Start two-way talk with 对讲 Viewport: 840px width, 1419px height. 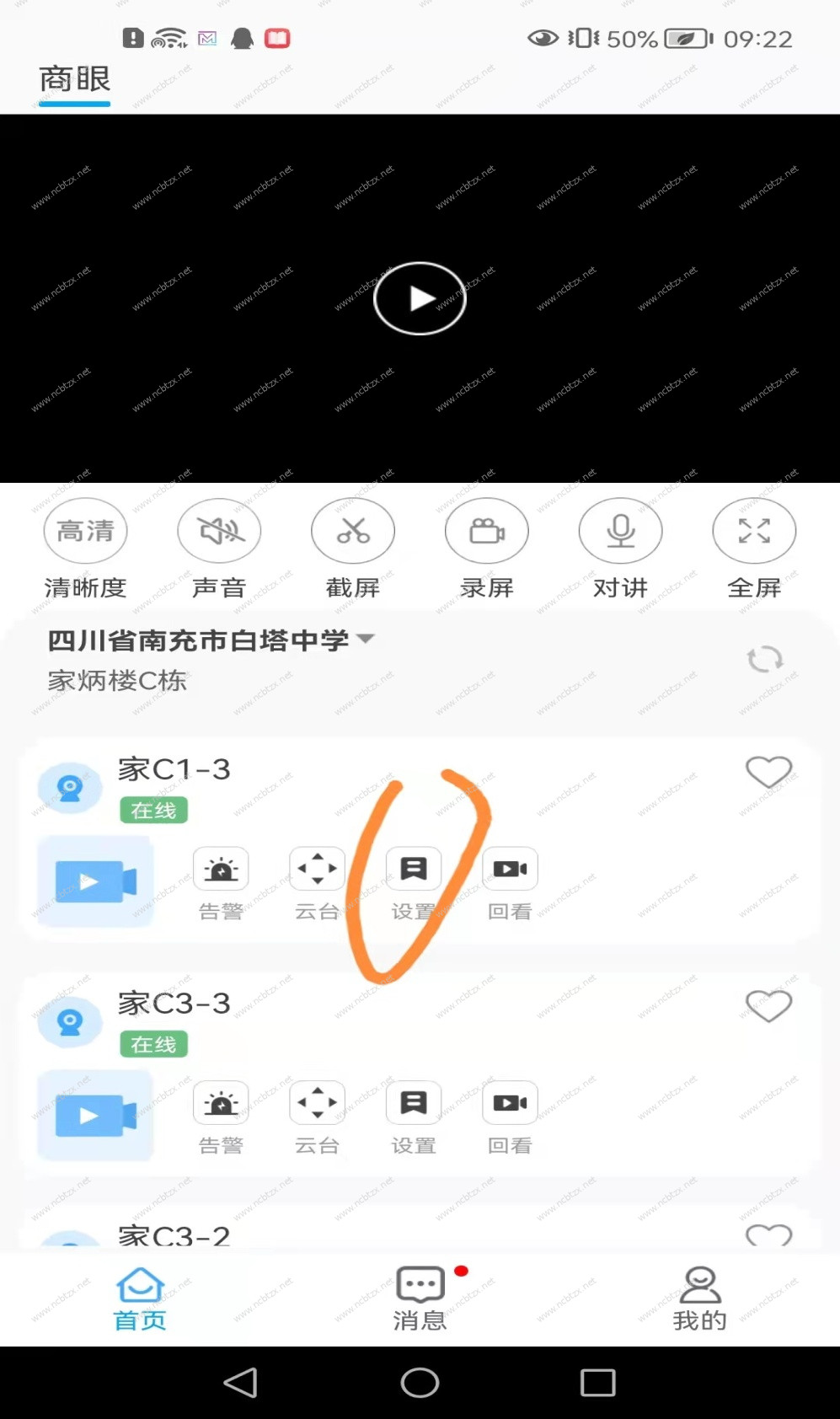click(x=621, y=531)
